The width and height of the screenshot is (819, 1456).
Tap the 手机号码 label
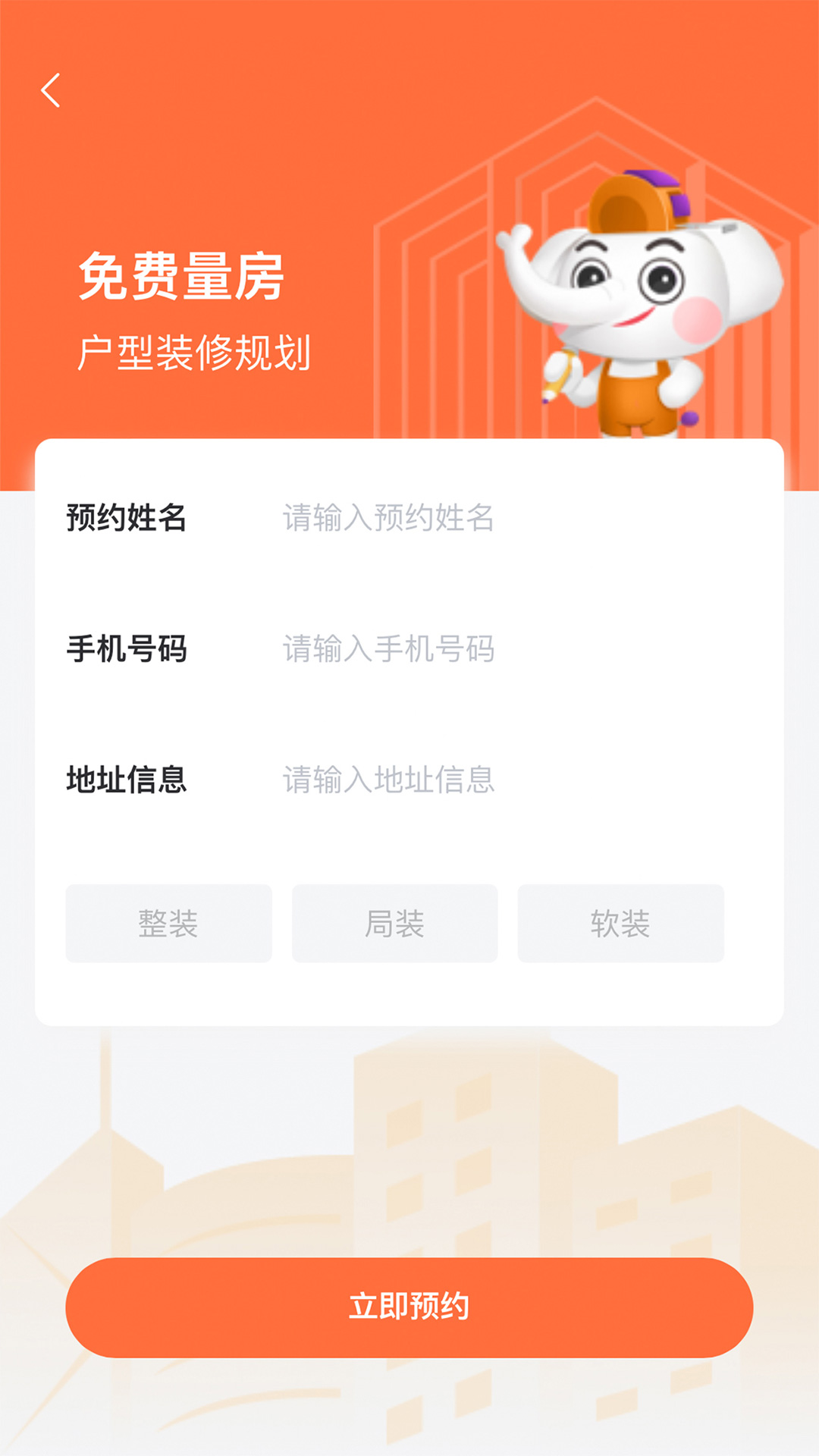(x=127, y=648)
